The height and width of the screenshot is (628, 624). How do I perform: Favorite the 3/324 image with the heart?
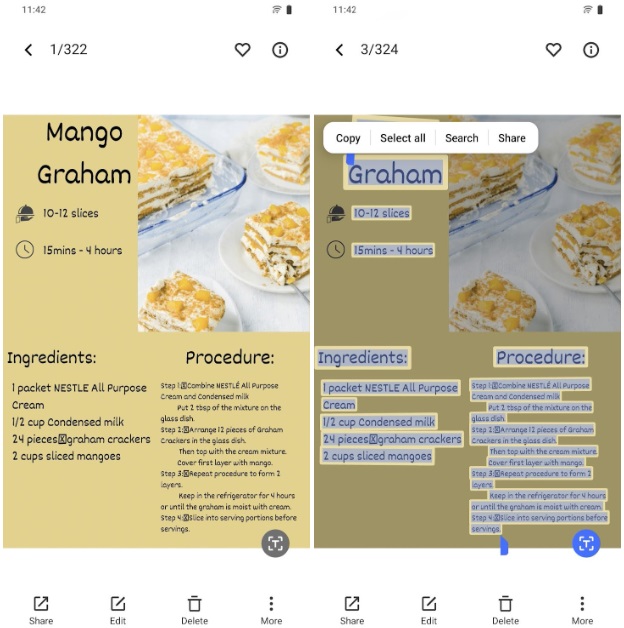(x=553, y=50)
